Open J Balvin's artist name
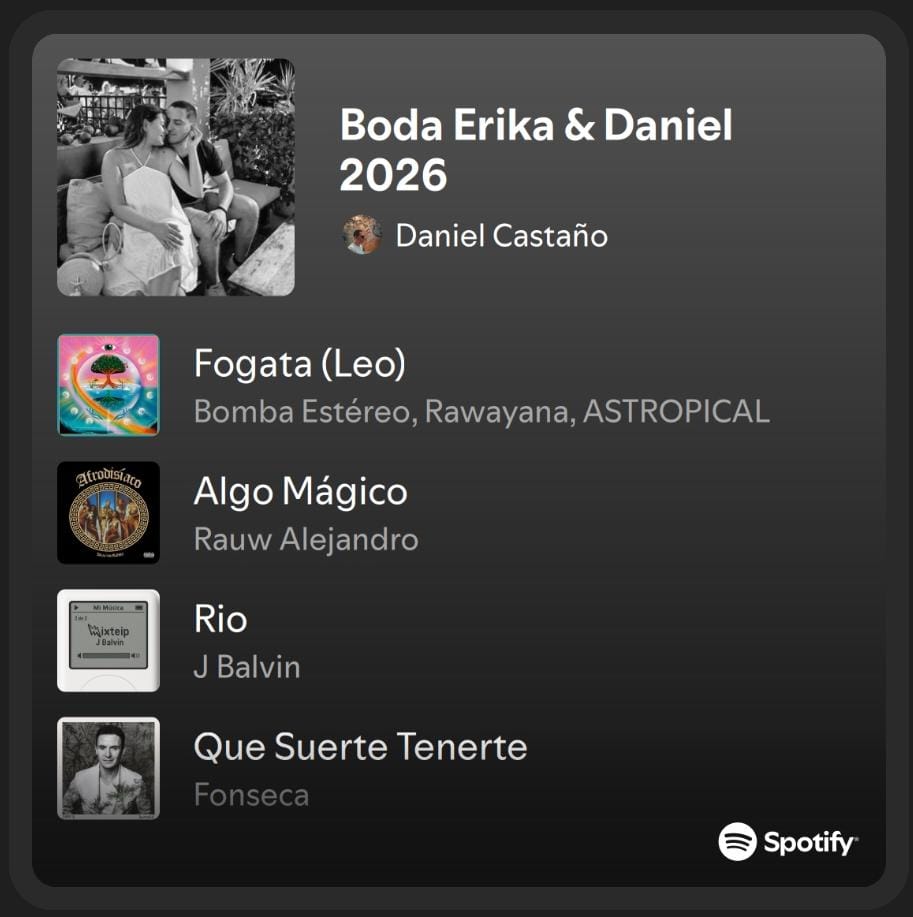The width and height of the screenshot is (913, 917). tap(245, 667)
